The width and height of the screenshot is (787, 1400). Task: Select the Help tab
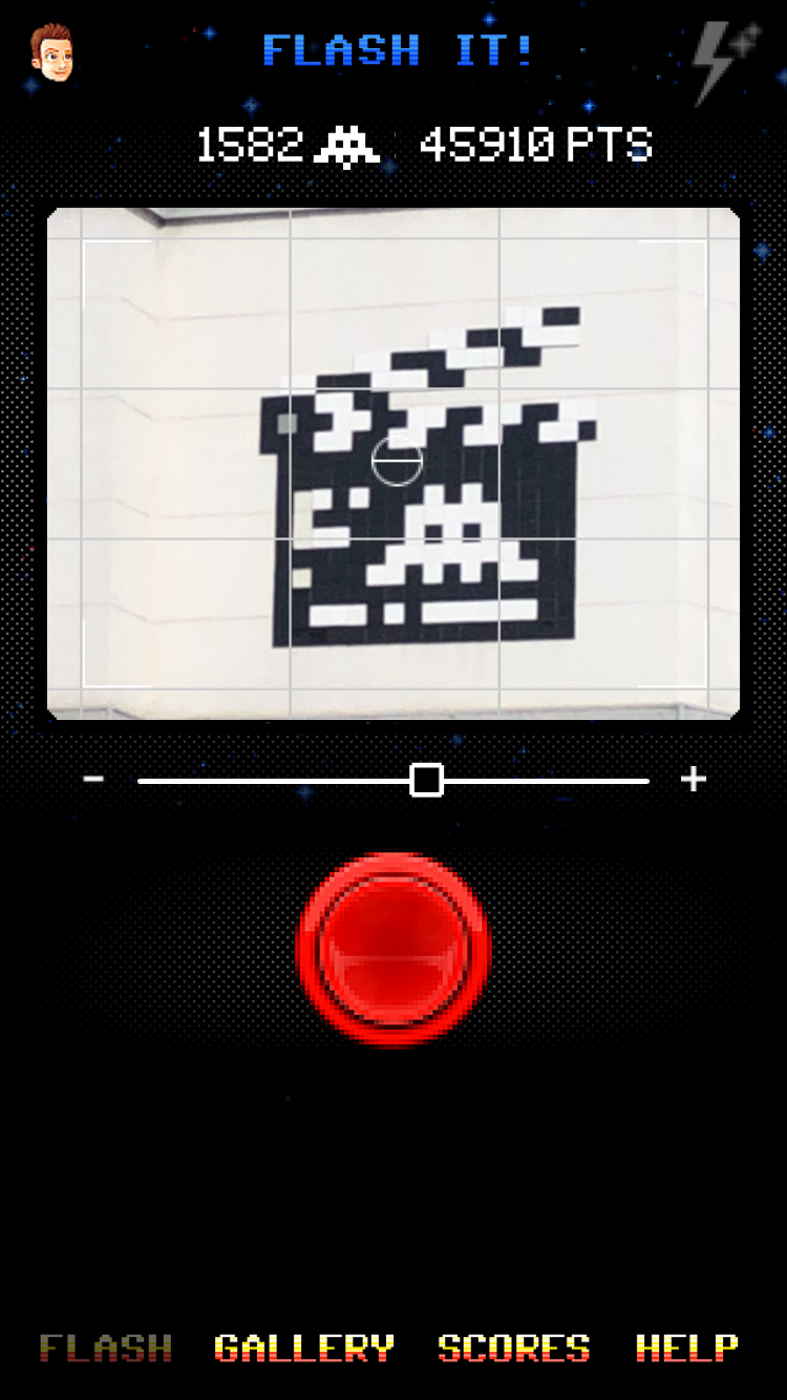687,1348
